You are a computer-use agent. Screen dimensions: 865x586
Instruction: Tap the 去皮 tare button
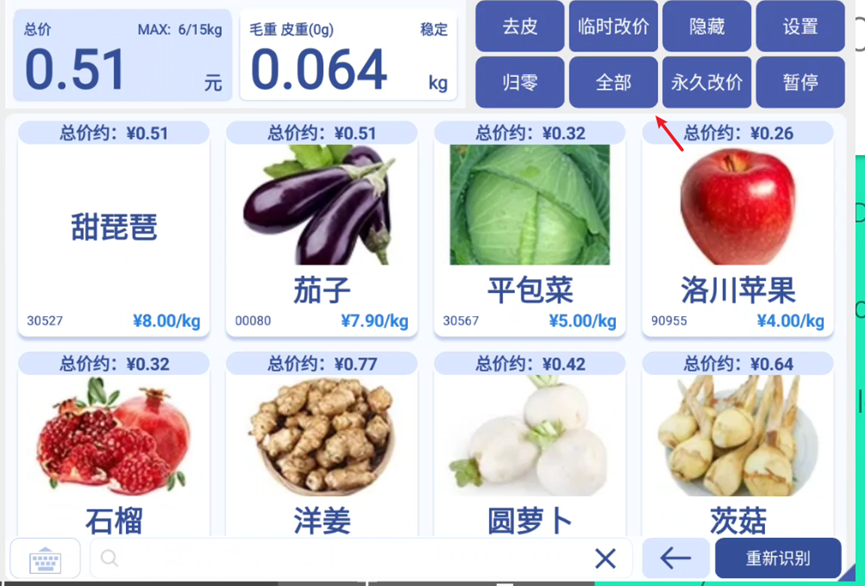pyautogui.click(x=519, y=27)
